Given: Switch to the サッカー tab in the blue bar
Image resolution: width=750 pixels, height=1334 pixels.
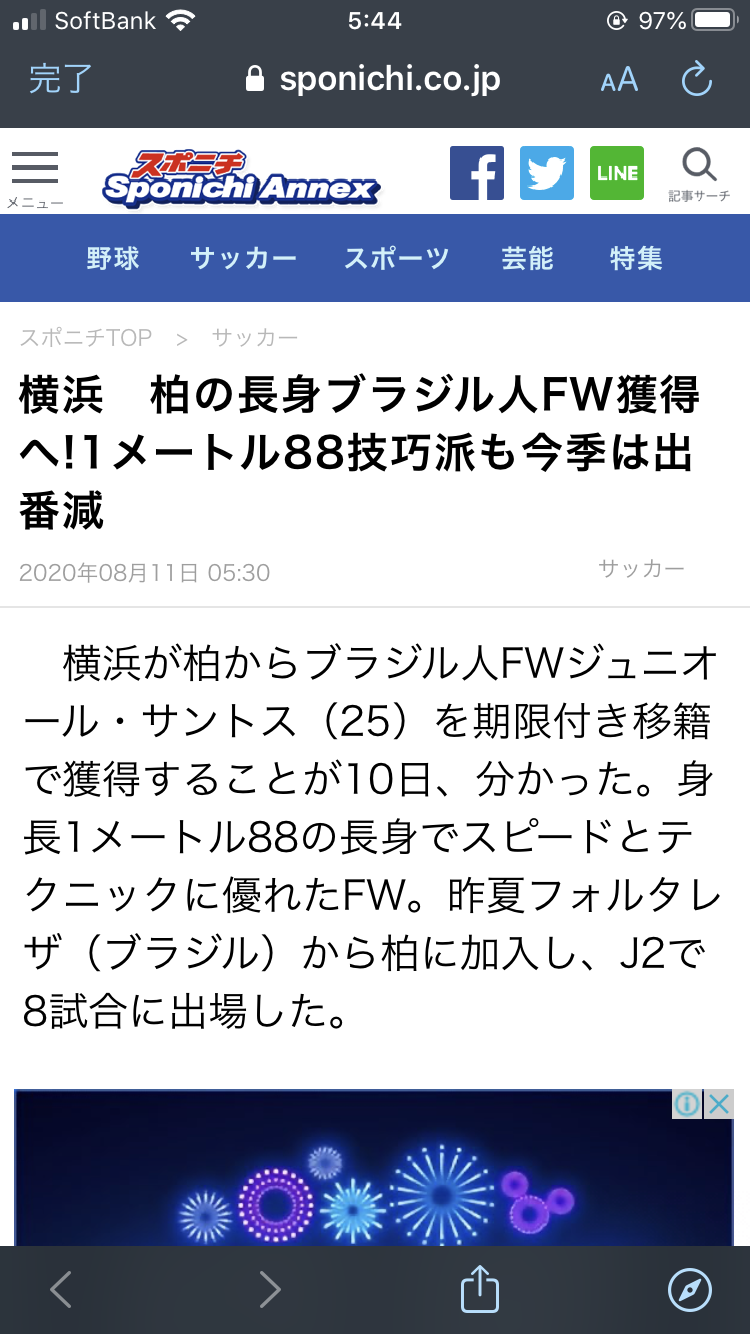Looking at the screenshot, I should 244,258.
